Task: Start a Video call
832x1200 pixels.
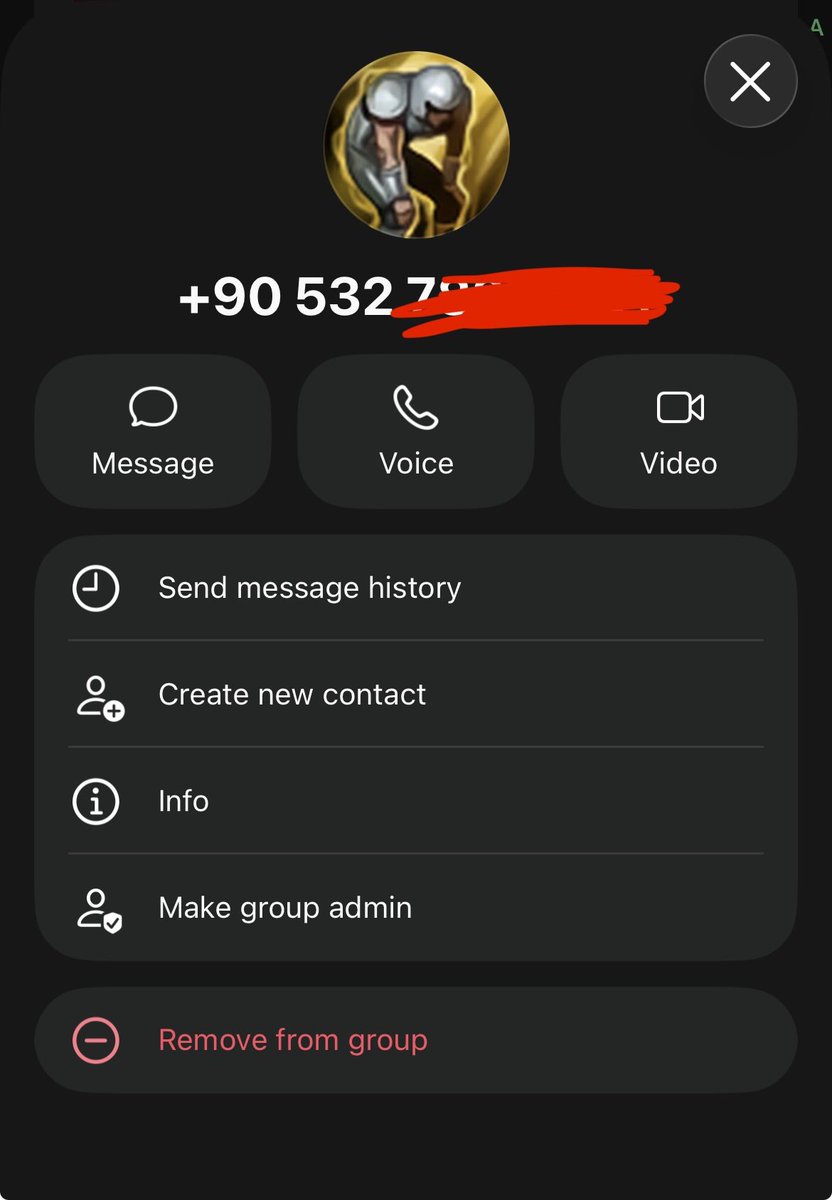Action: 679,432
